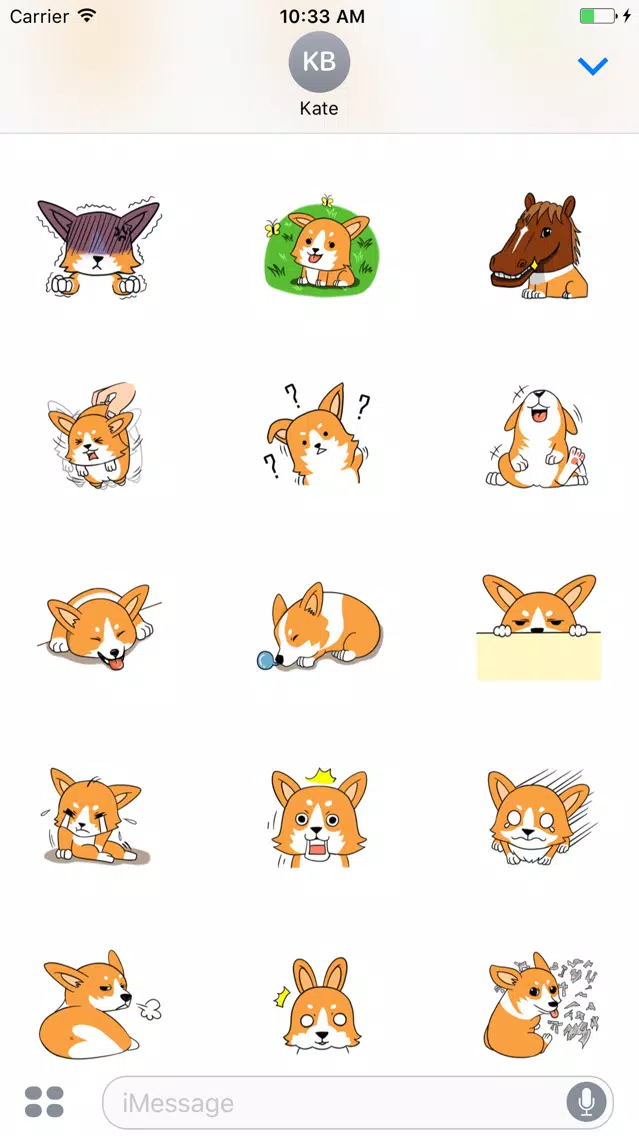Tap the microphone dictation button
Viewport: 639px width, 1136px height.
586,1103
